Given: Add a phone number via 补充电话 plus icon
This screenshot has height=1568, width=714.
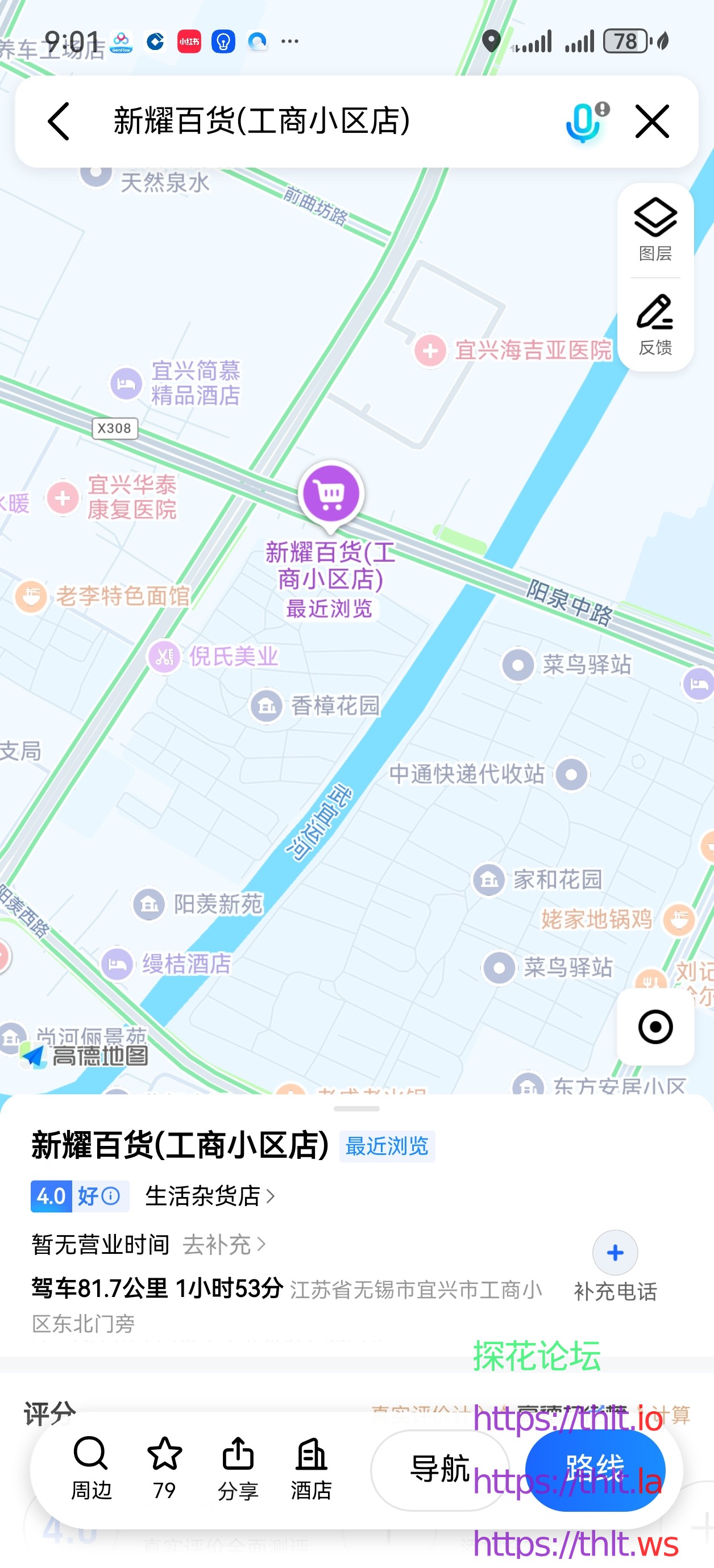Looking at the screenshot, I should (x=615, y=1252).
